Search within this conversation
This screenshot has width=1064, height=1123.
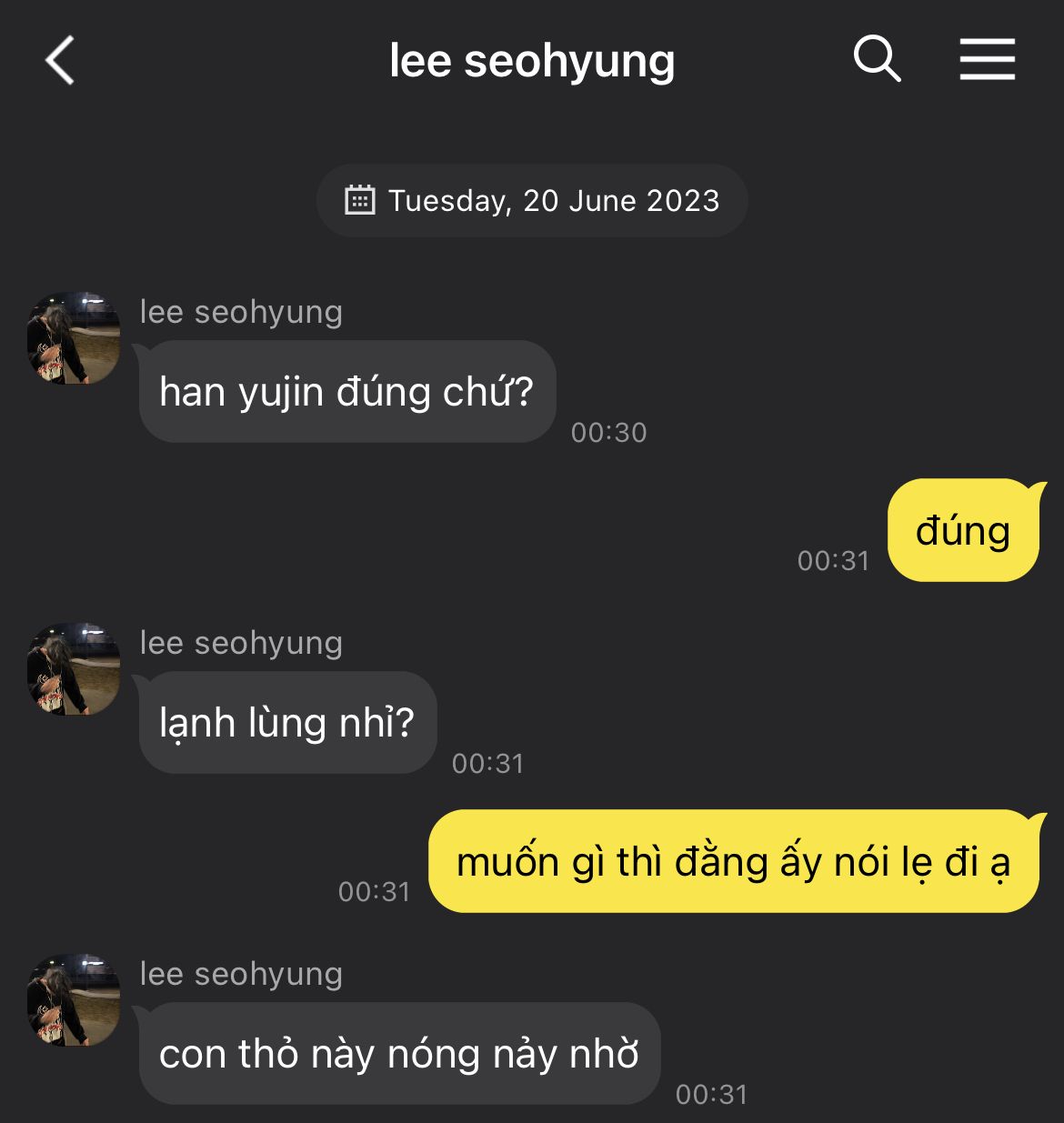click(877, 60)
